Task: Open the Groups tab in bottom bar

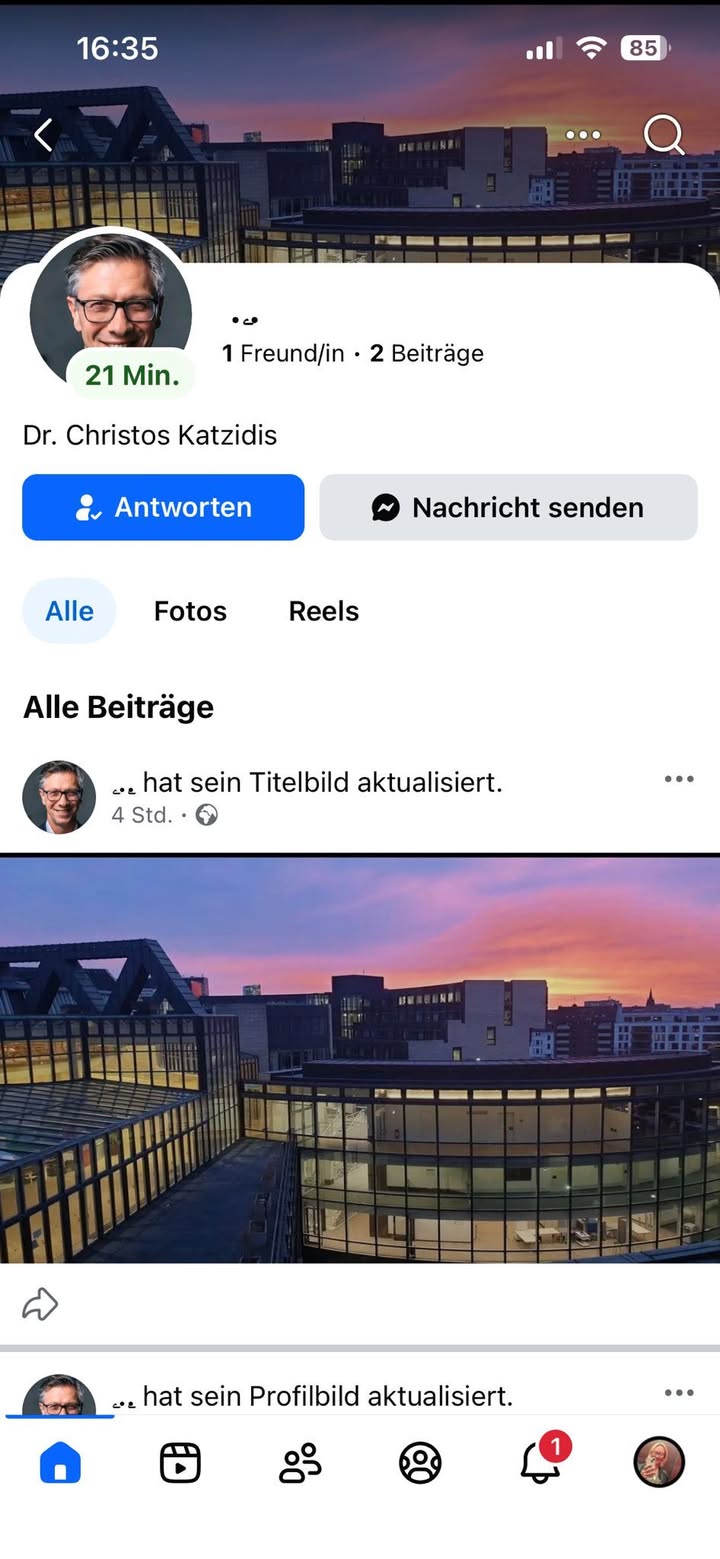Action: pos(420,1464)
